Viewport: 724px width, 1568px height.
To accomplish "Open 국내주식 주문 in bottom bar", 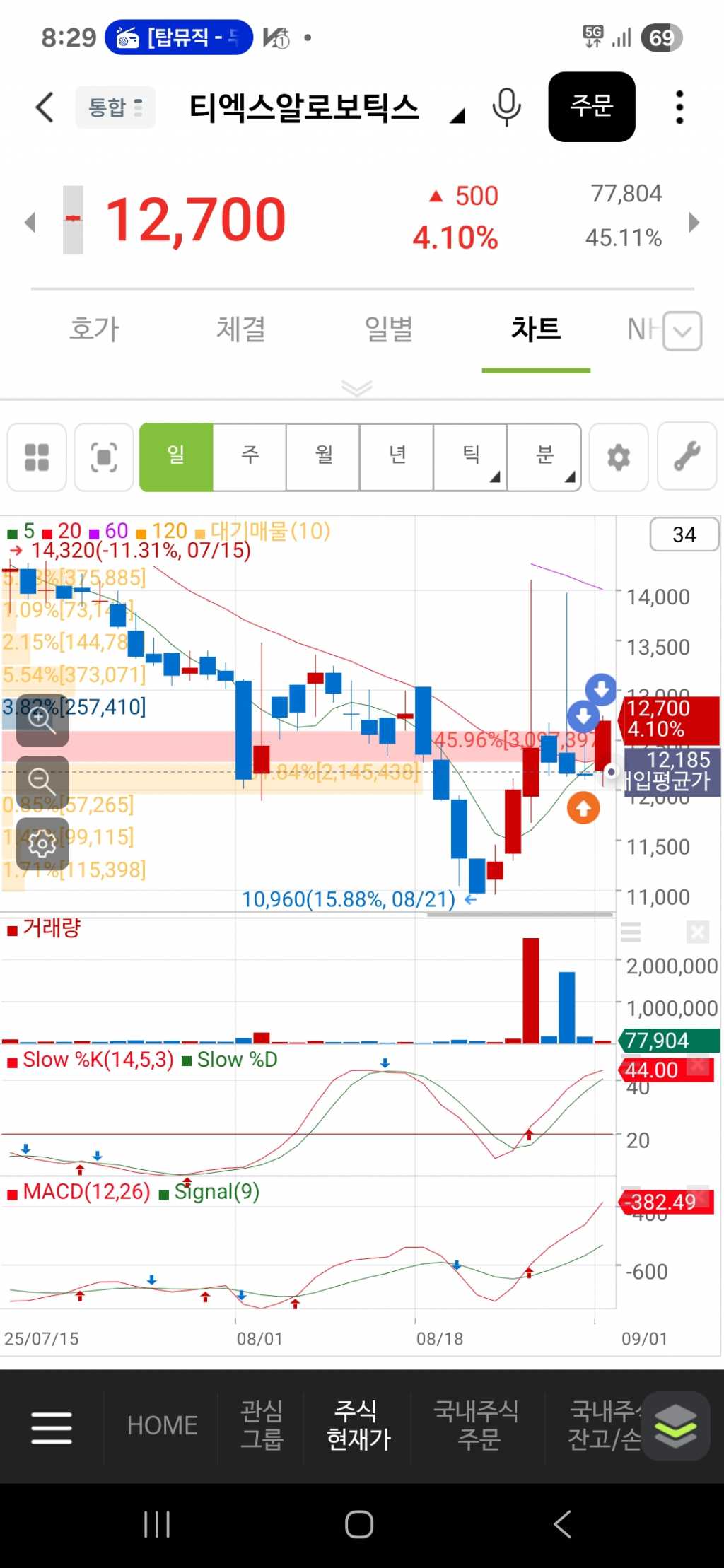I will pos(477,1424).
